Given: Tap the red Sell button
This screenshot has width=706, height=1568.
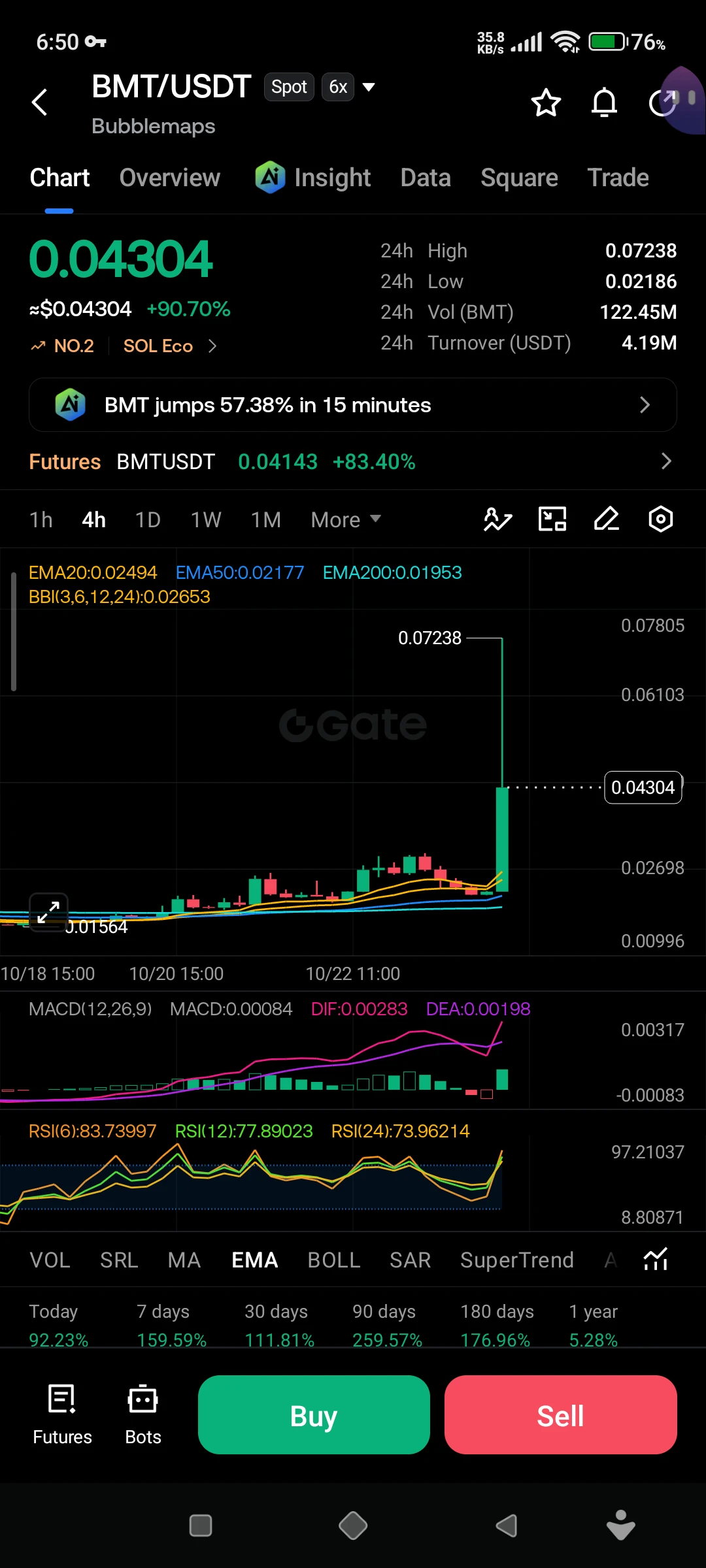Looking at the screenshot, I should tap(561, 1415).
